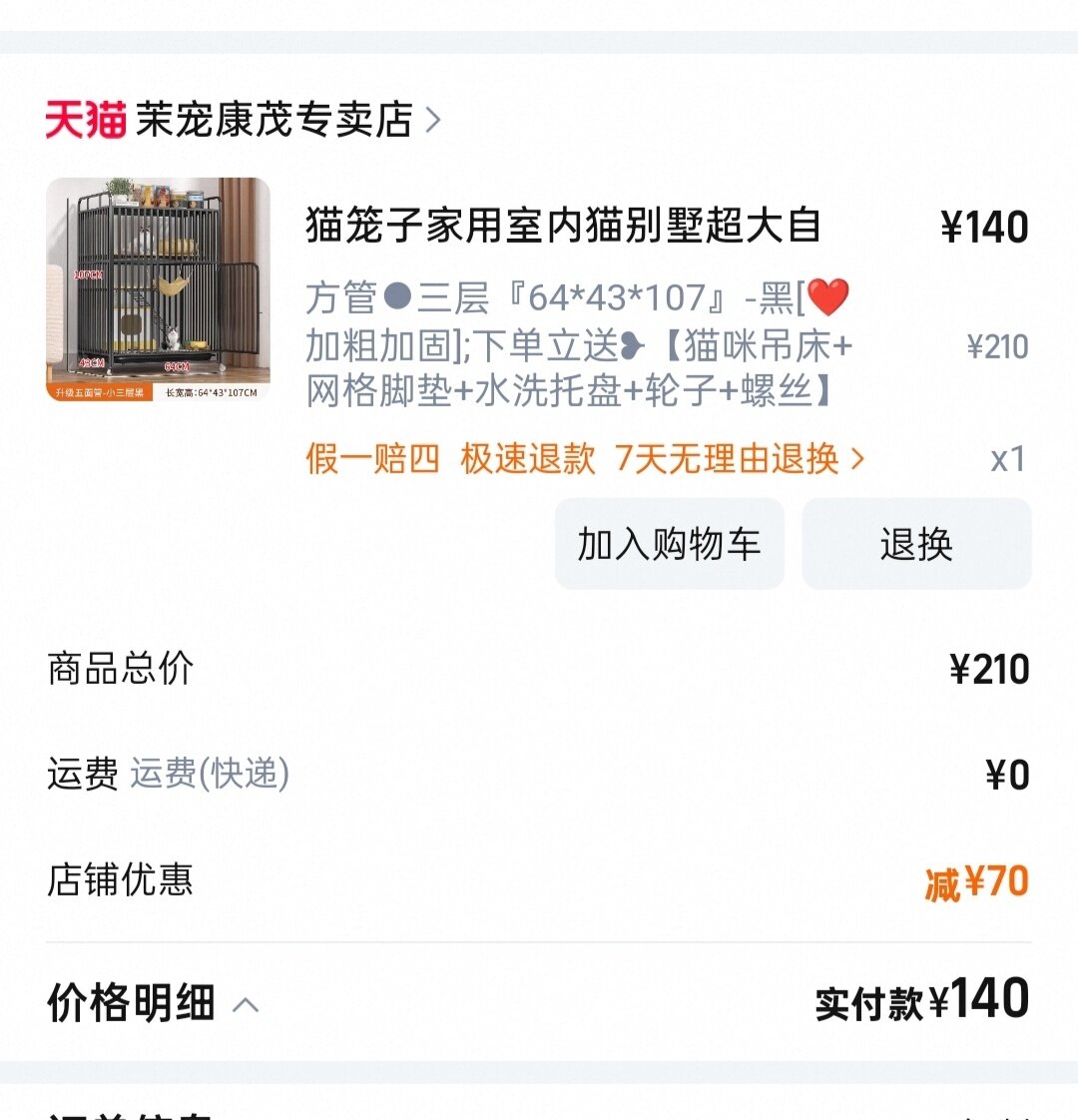Image resolution: width=1078 pixels, height=1120 pixels.
Task: View 7天无理由退换 service guarantees
Action: coord(739,459)
